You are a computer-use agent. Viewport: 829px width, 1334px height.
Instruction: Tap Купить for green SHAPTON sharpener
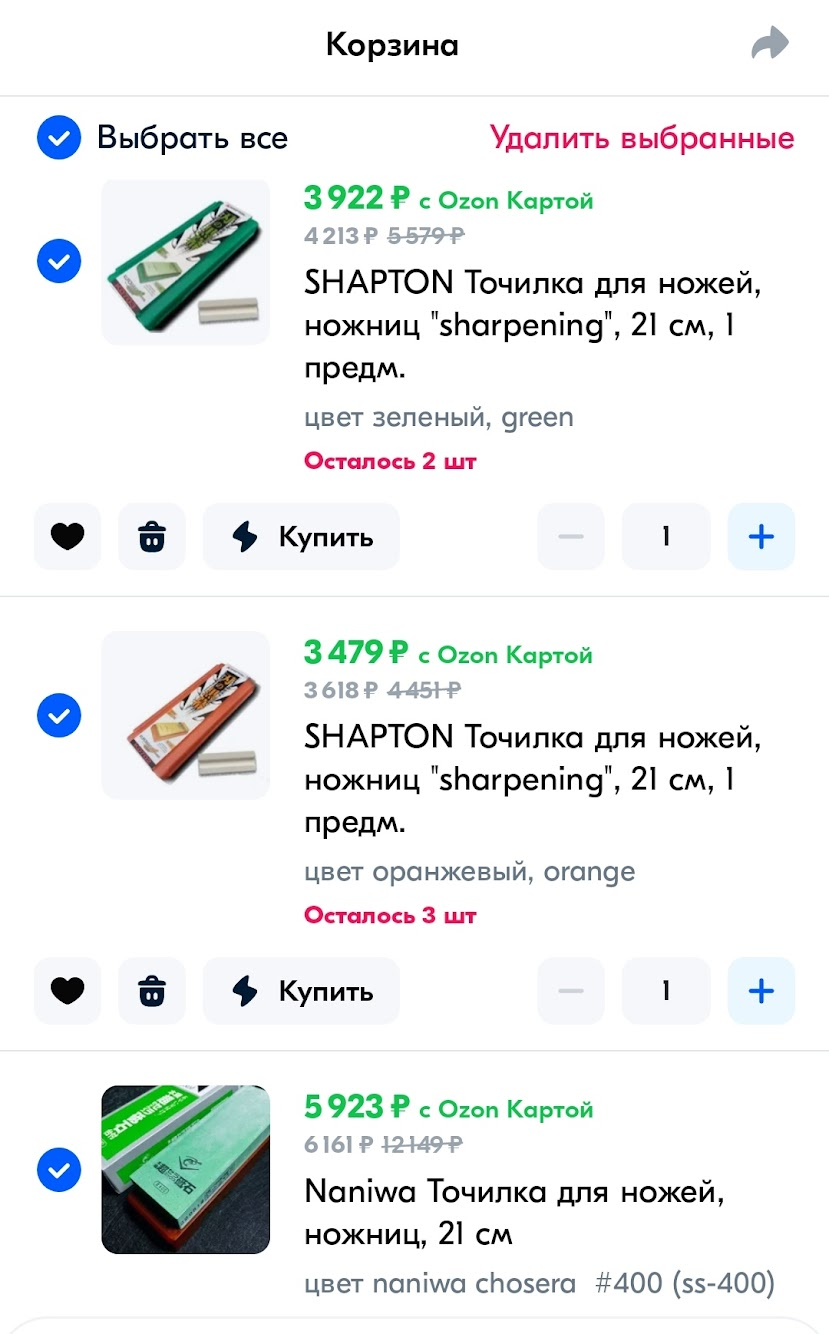tap(301, 537)
